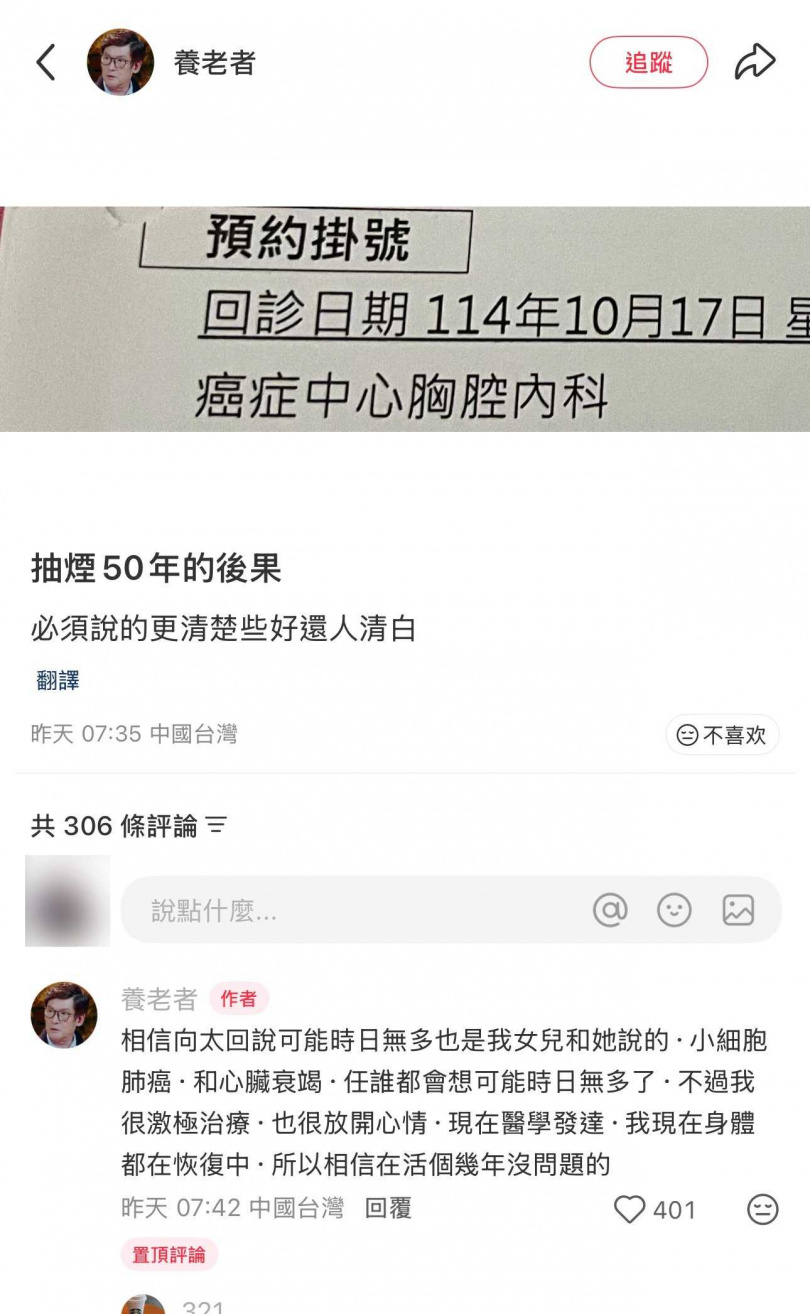The width and height of the screenshot is (810, 1314).
Task: Tap the 說點什麼 comment field
Action: [x=350, y=910]
